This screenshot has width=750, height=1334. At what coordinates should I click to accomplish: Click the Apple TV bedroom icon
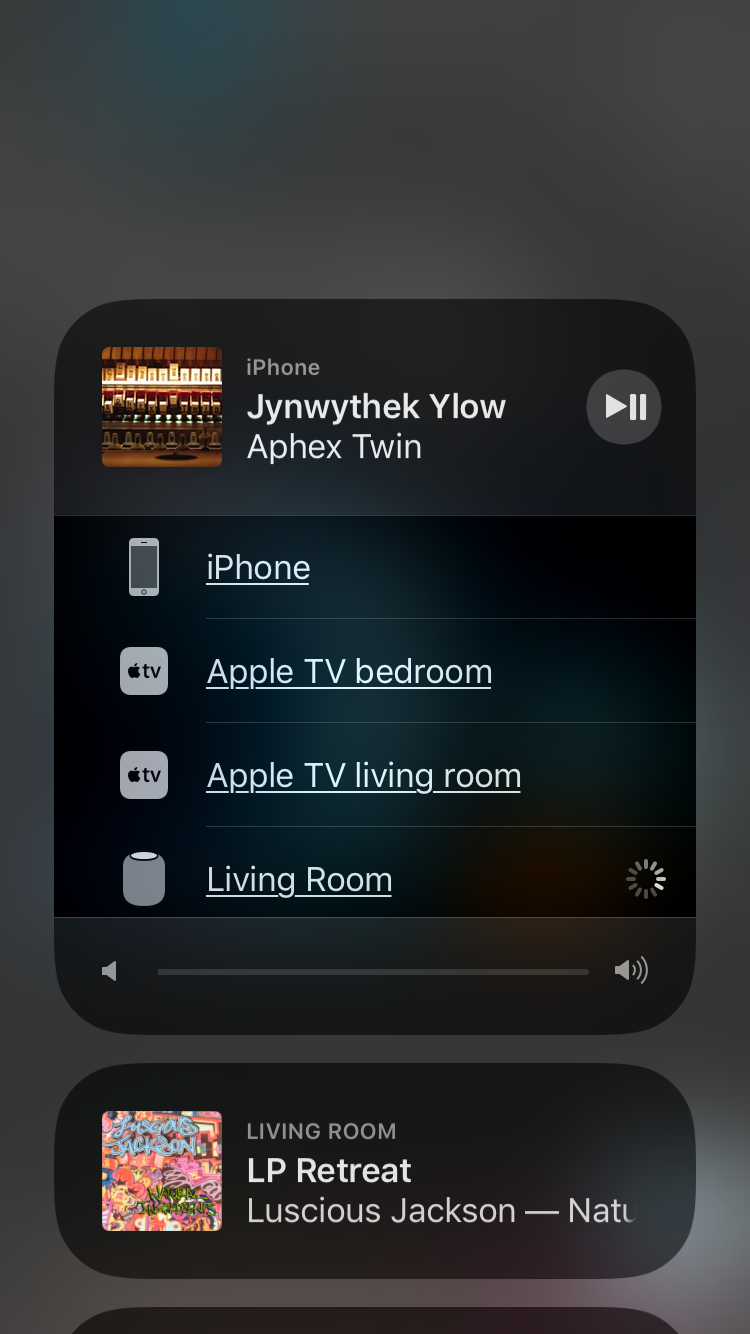(x=144, y=671)
